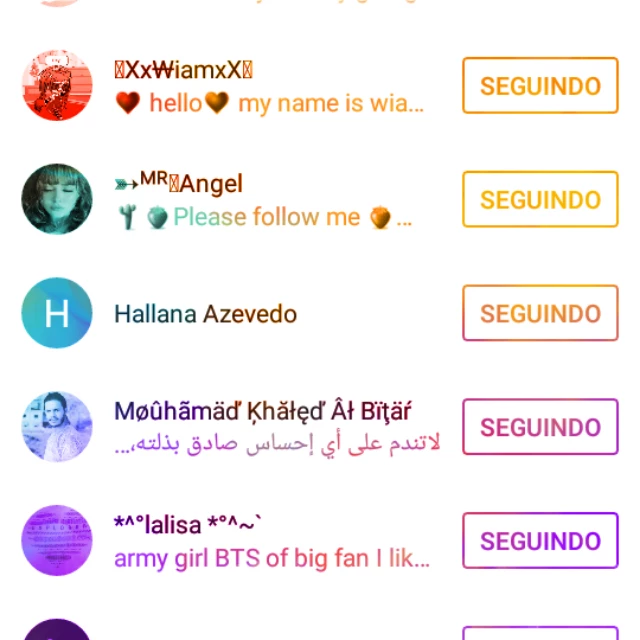Tap Seguindo next to MR Angel

click(x=540, y=199)
